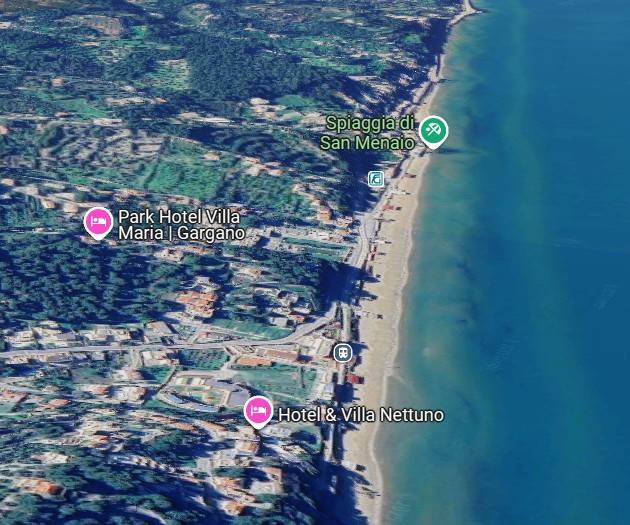The height and width of the screenshot is (525, 630).
Task: Open the Spiaggia di San Menaio beach marker
Action: (433, 130)
